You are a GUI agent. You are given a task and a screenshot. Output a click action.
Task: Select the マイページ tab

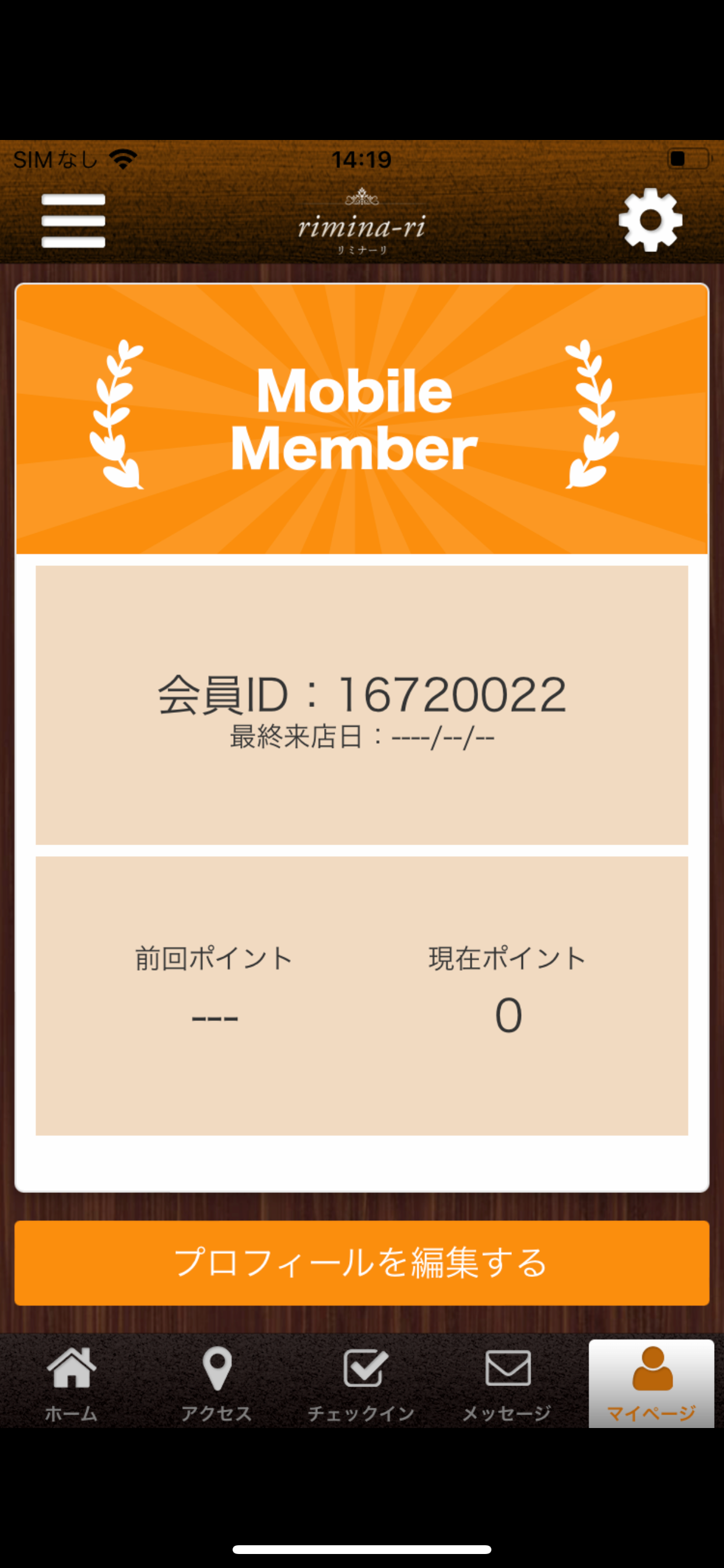click(652, 1384)
